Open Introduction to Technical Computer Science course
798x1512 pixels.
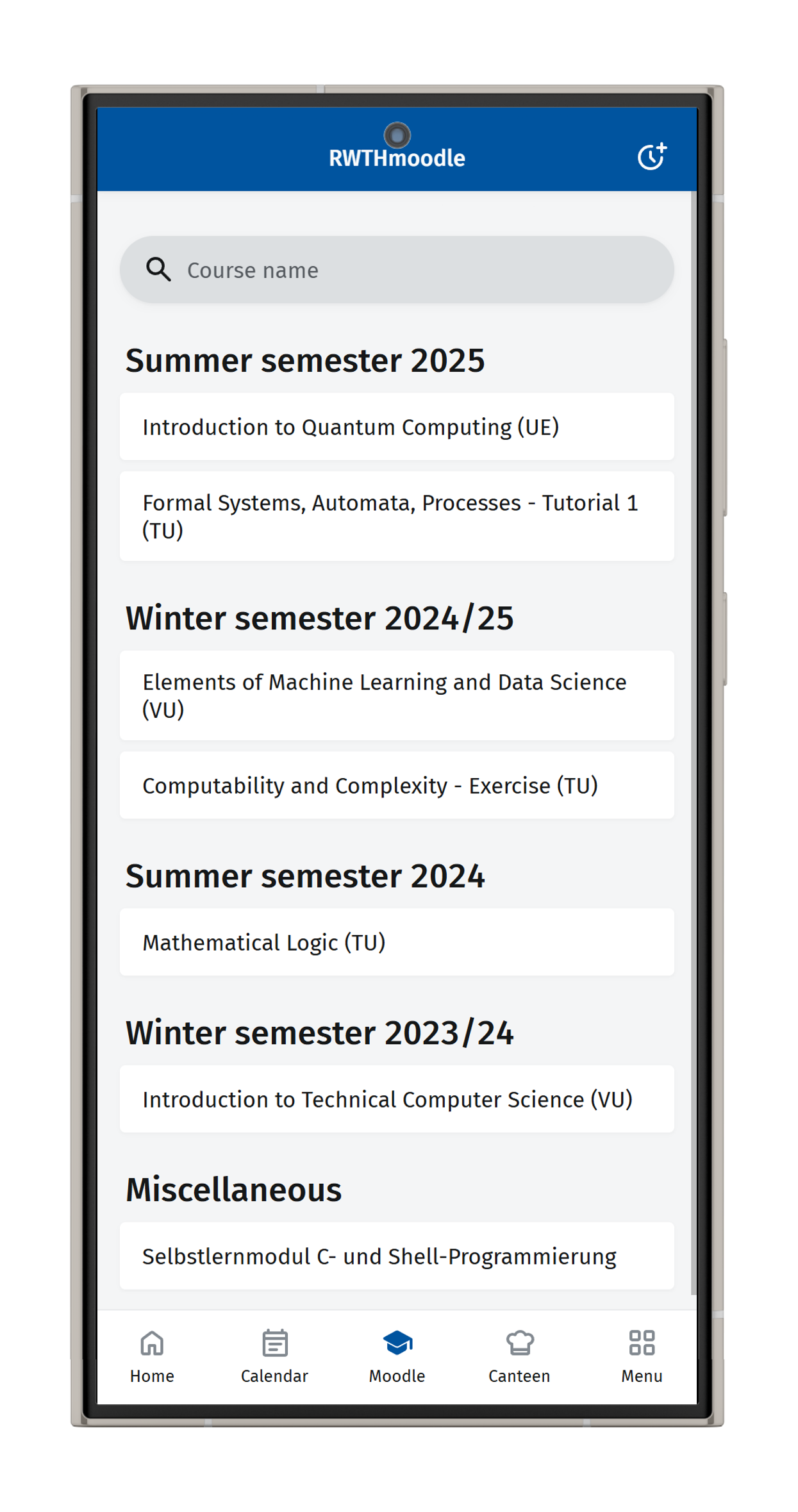pos(396,1099)
